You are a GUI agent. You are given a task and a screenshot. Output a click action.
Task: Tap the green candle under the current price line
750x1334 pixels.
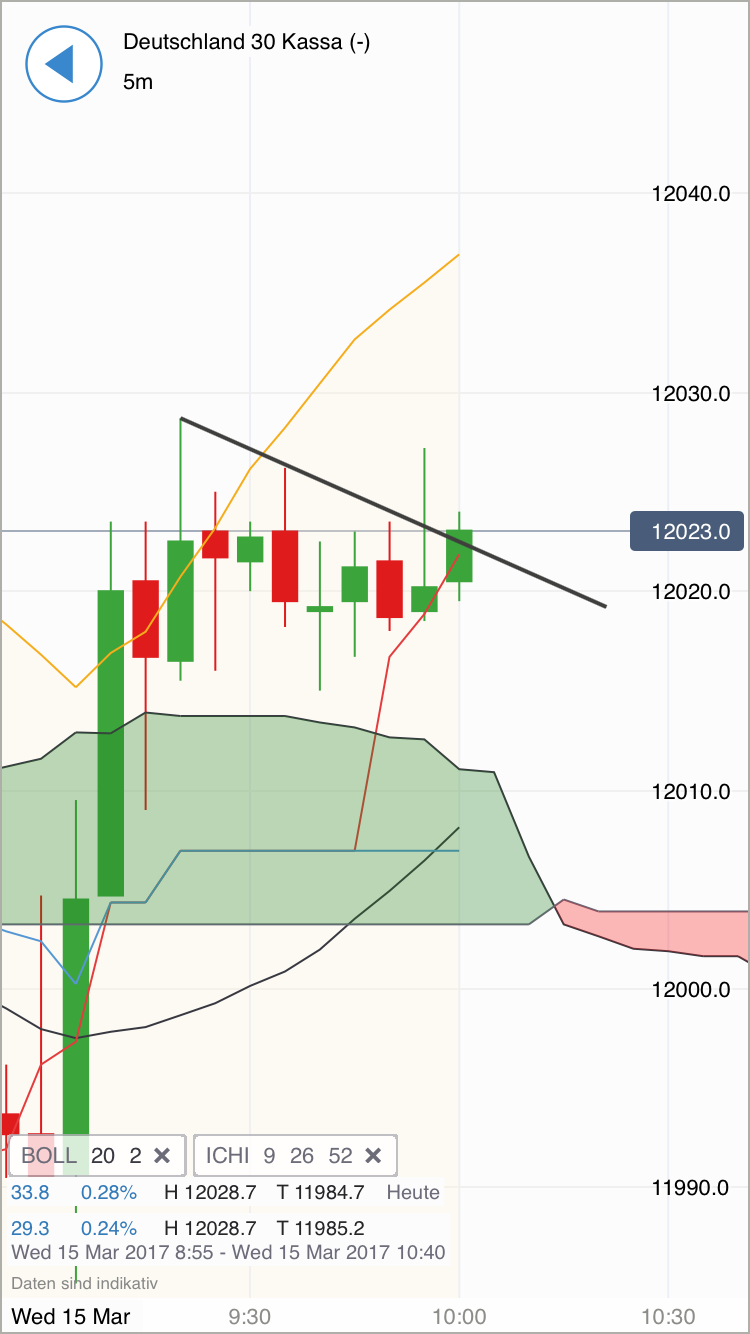(458, 555)
